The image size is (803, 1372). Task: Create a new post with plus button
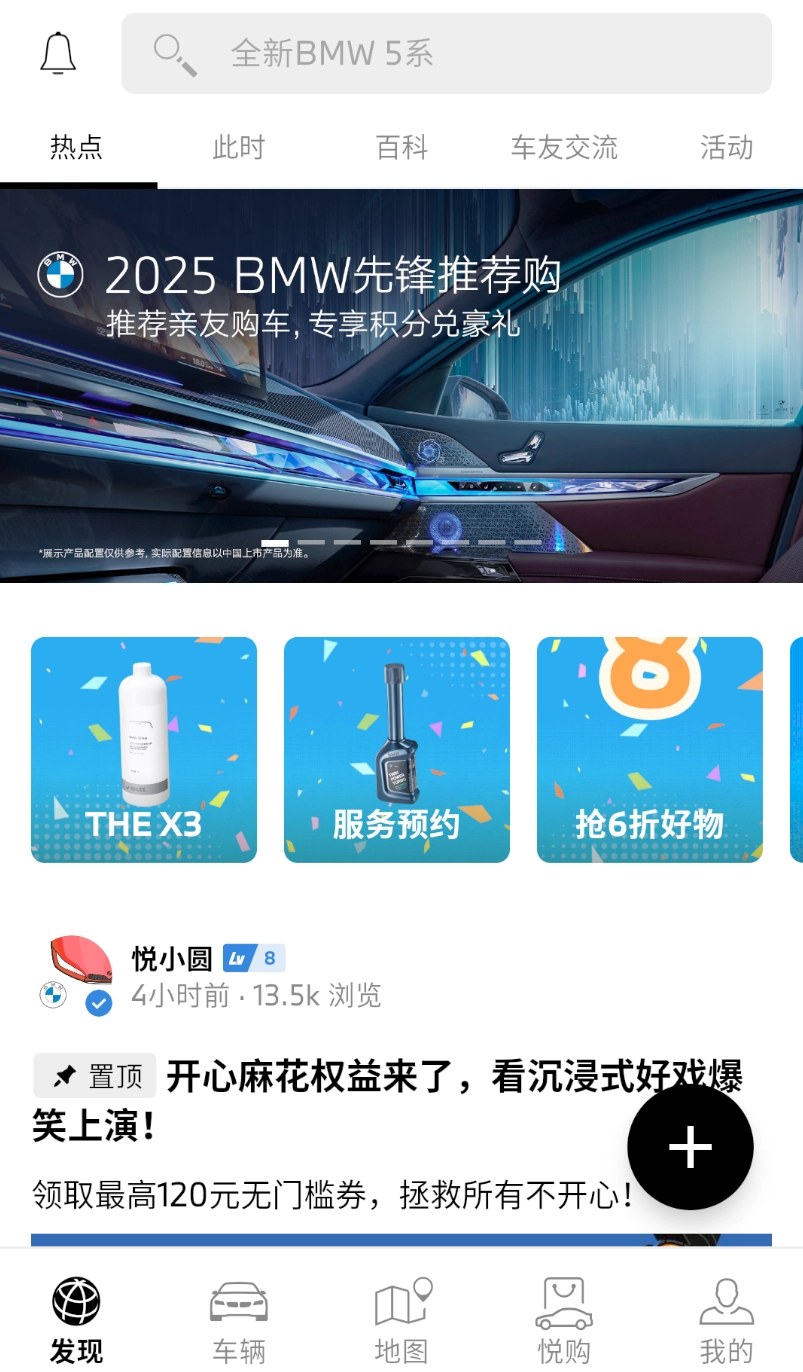point(690,1147)
